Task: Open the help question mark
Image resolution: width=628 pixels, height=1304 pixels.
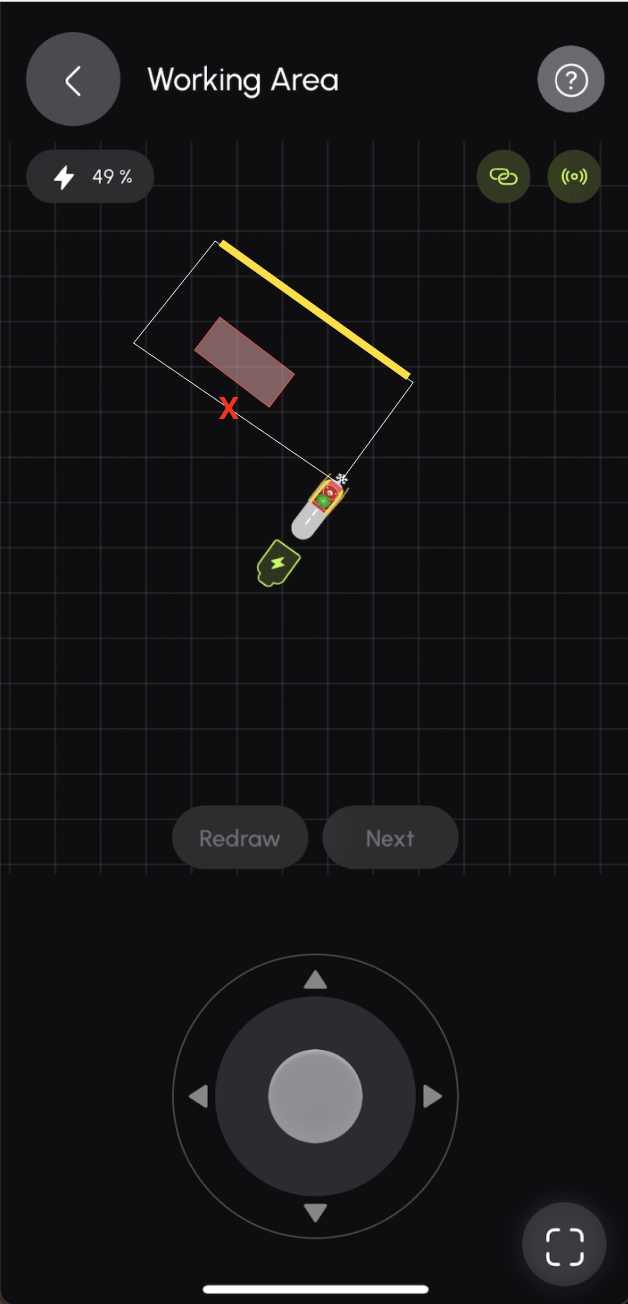Action: point(571,80)
